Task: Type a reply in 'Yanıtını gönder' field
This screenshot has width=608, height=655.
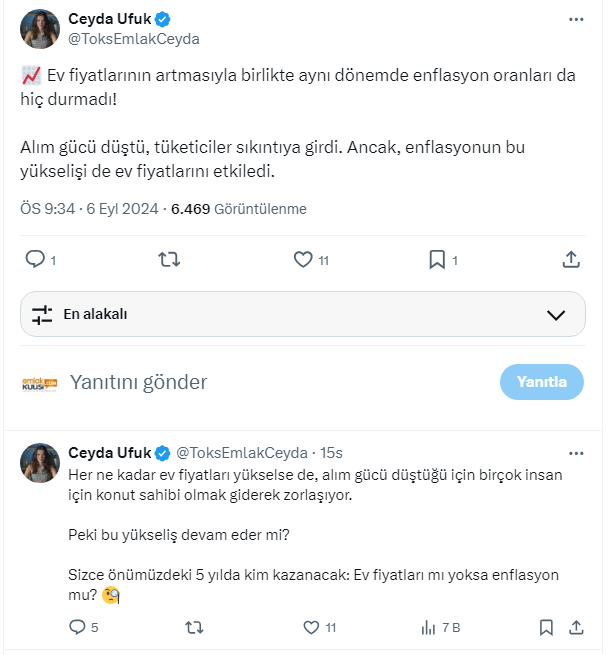Action: click(270, 382)
